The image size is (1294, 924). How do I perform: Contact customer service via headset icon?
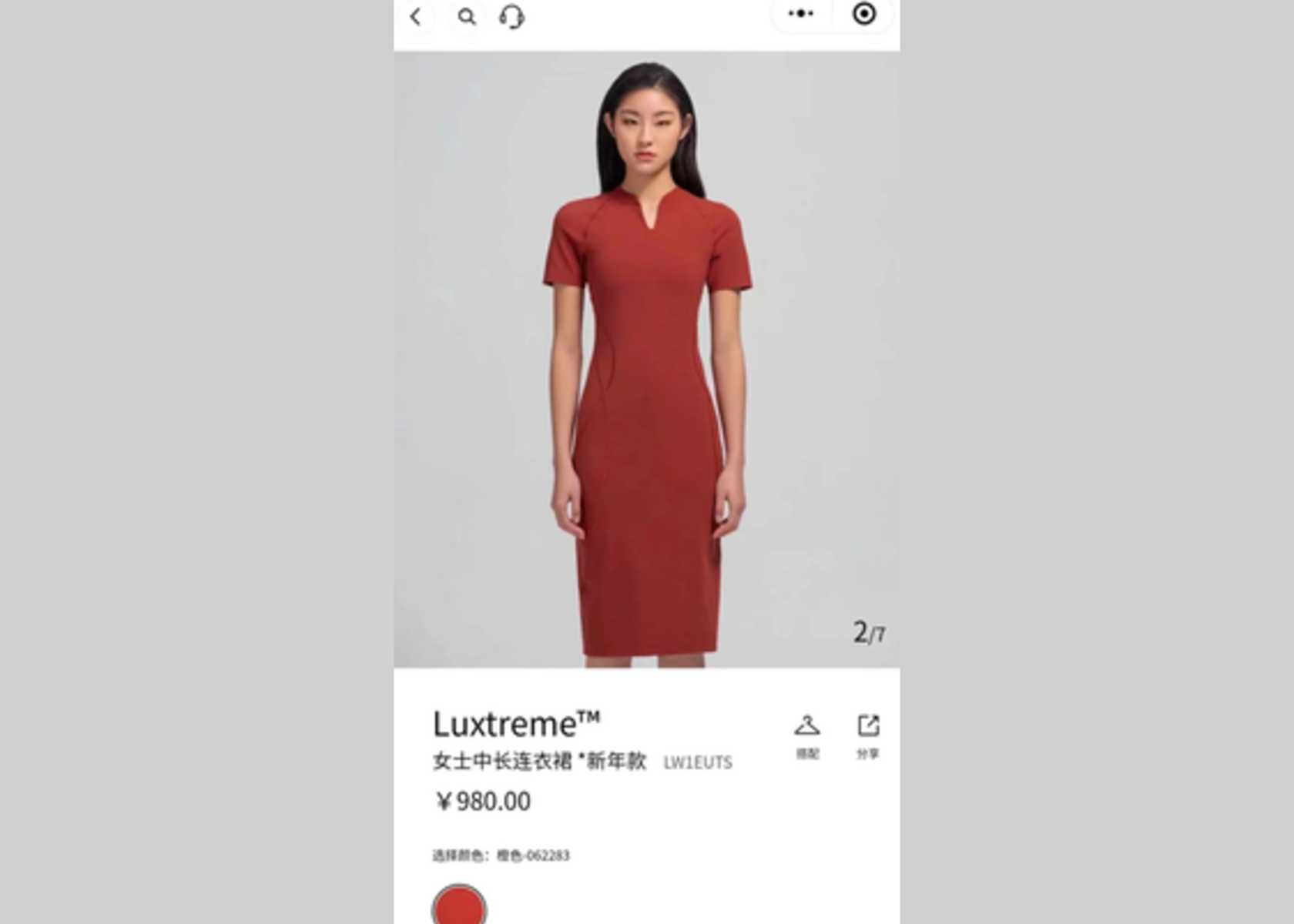pyautogui.click(x=512, y=16)
